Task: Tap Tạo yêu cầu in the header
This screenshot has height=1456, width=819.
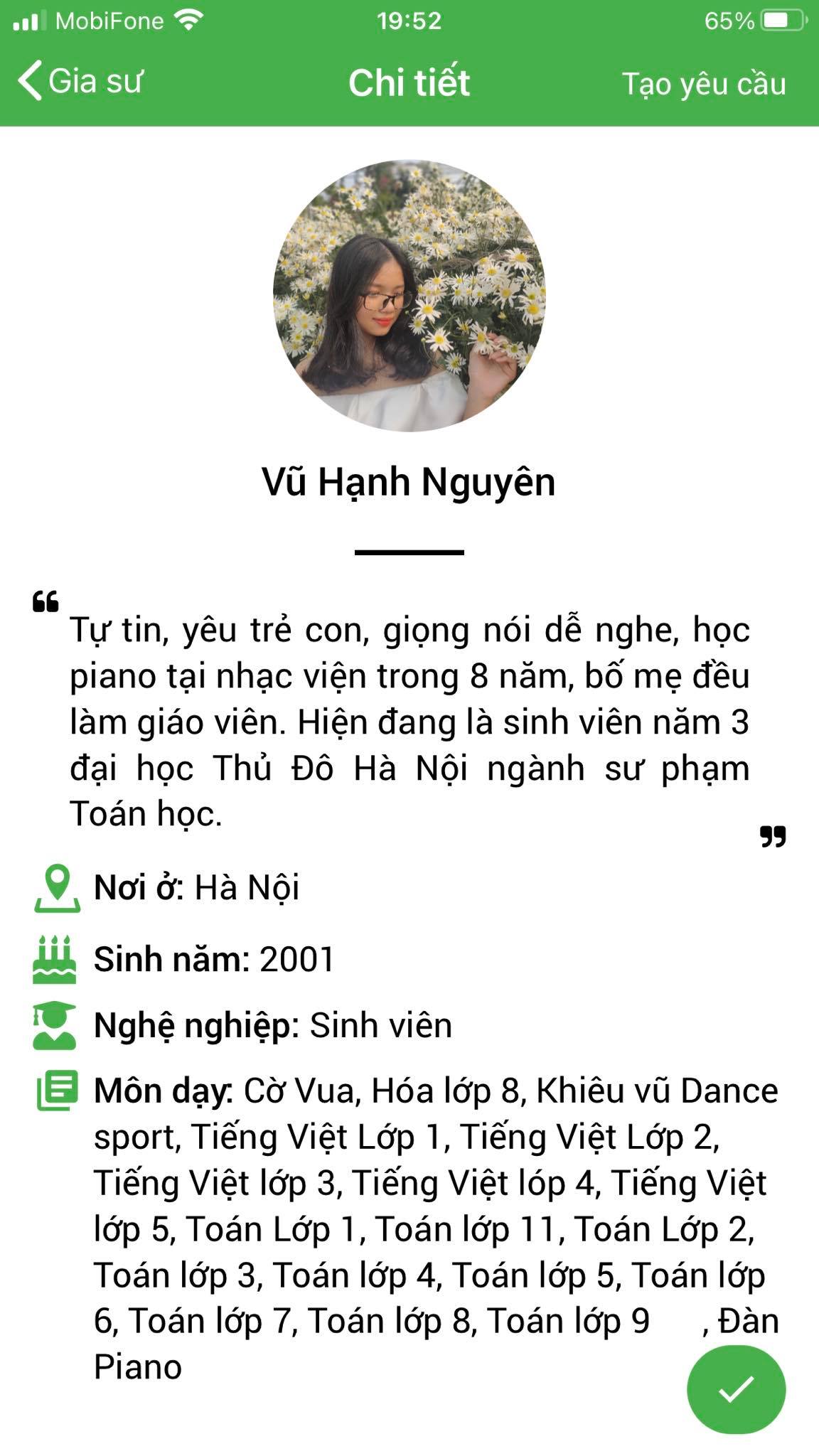Action: pyautogui.click(x=704, y=84)
